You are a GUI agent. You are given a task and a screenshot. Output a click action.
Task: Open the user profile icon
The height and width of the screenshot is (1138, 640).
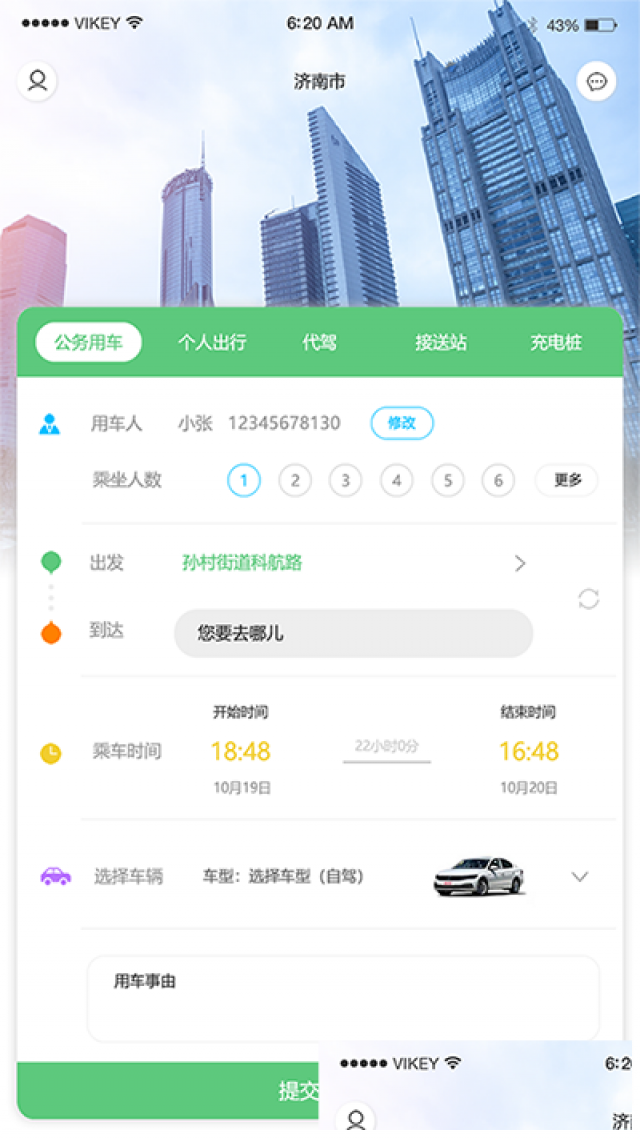(37, 81)
